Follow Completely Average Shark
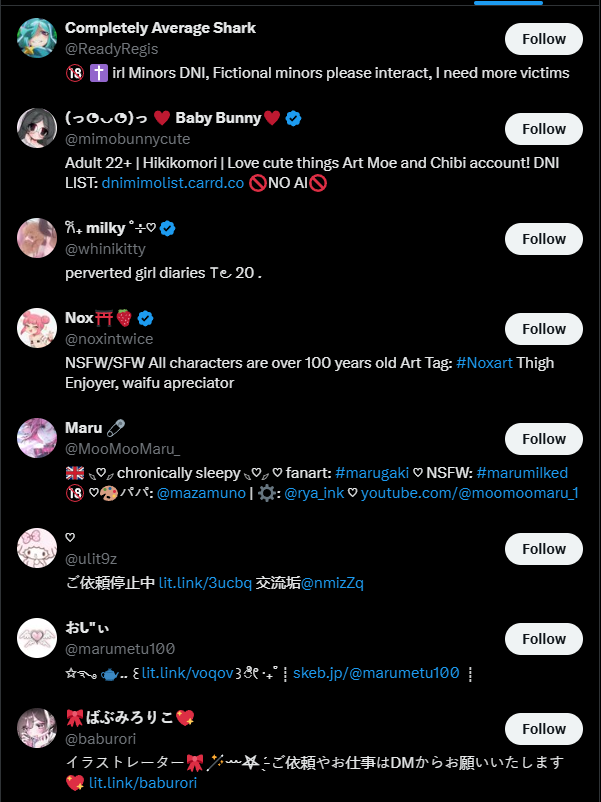 coord(543,39)
